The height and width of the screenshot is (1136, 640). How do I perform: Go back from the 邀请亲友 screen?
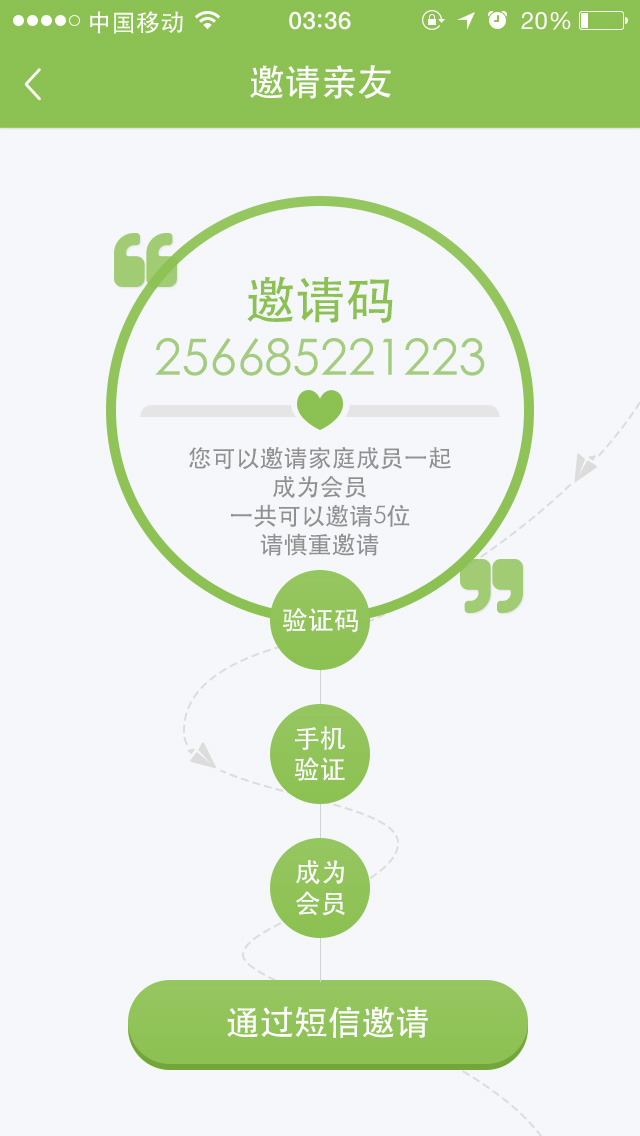point(33,84)
